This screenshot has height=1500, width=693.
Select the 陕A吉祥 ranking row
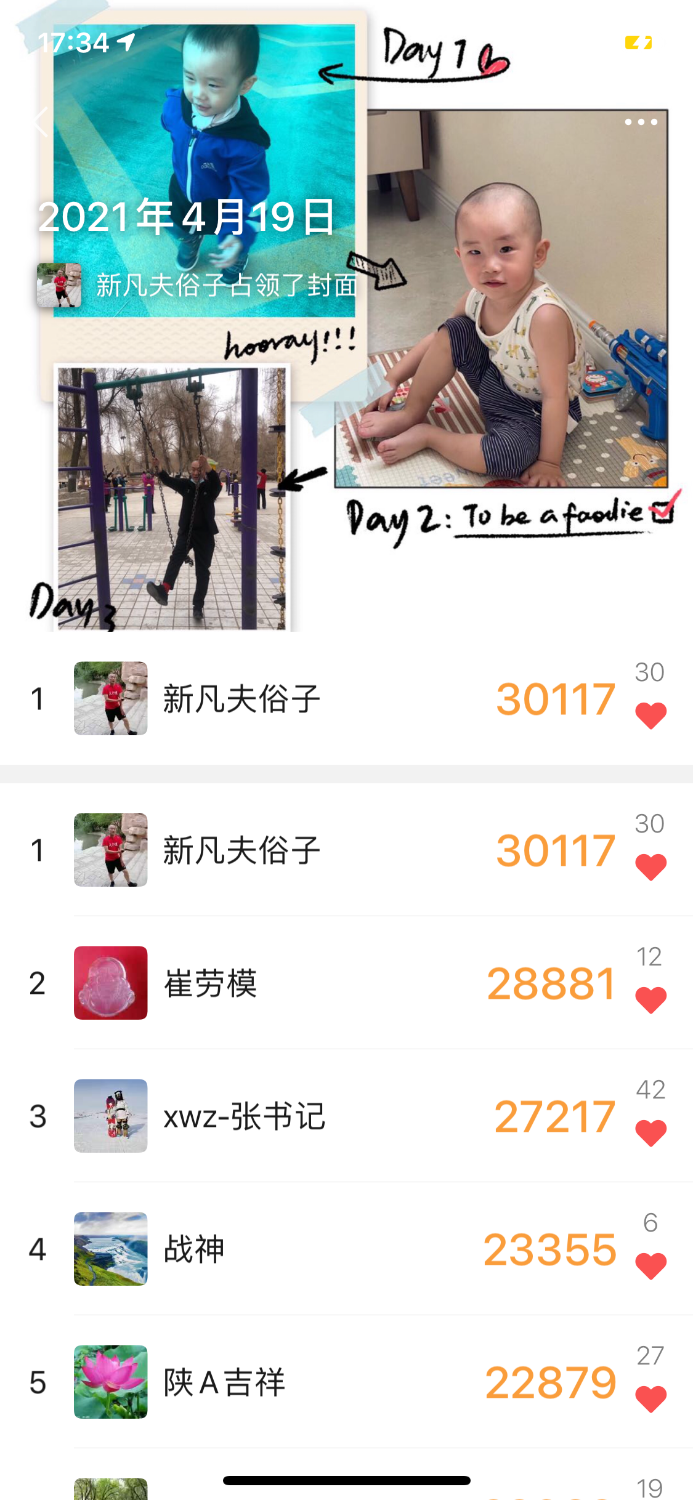tap(300, 1382)
